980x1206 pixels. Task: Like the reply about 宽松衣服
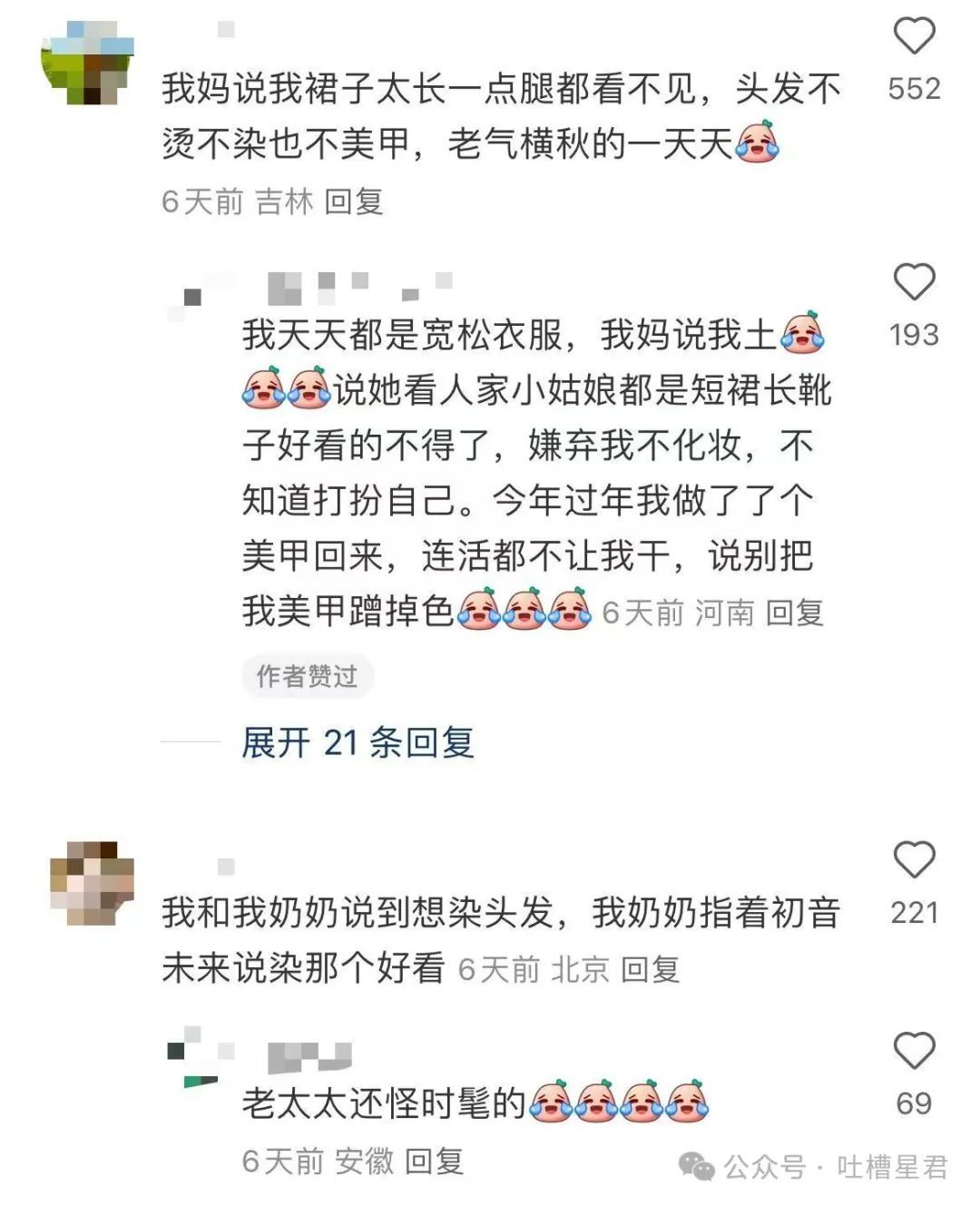[914, 283]
